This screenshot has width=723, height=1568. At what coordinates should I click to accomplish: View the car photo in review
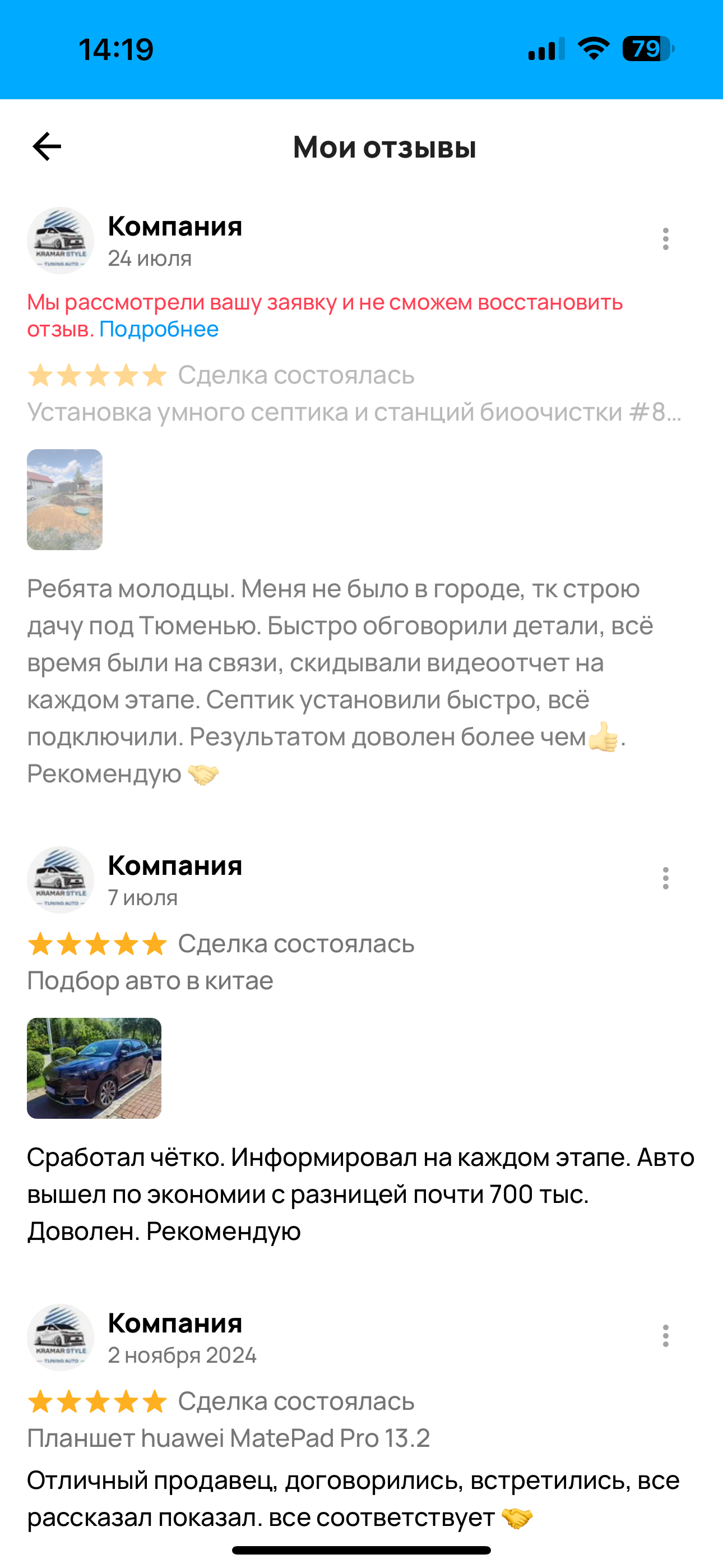(94, 1068)
